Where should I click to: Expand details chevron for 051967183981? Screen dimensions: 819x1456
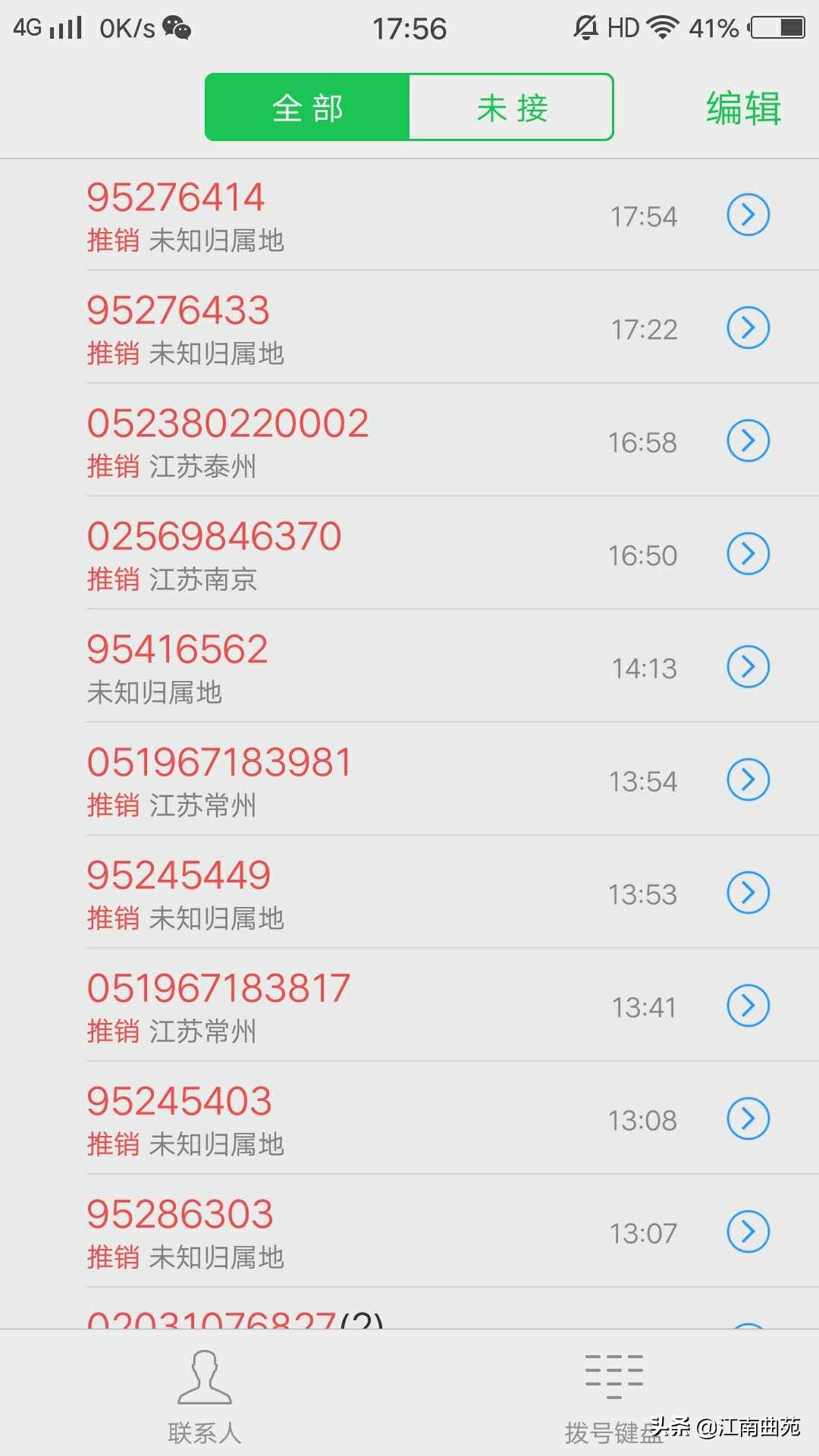click(x=748, y=780)
